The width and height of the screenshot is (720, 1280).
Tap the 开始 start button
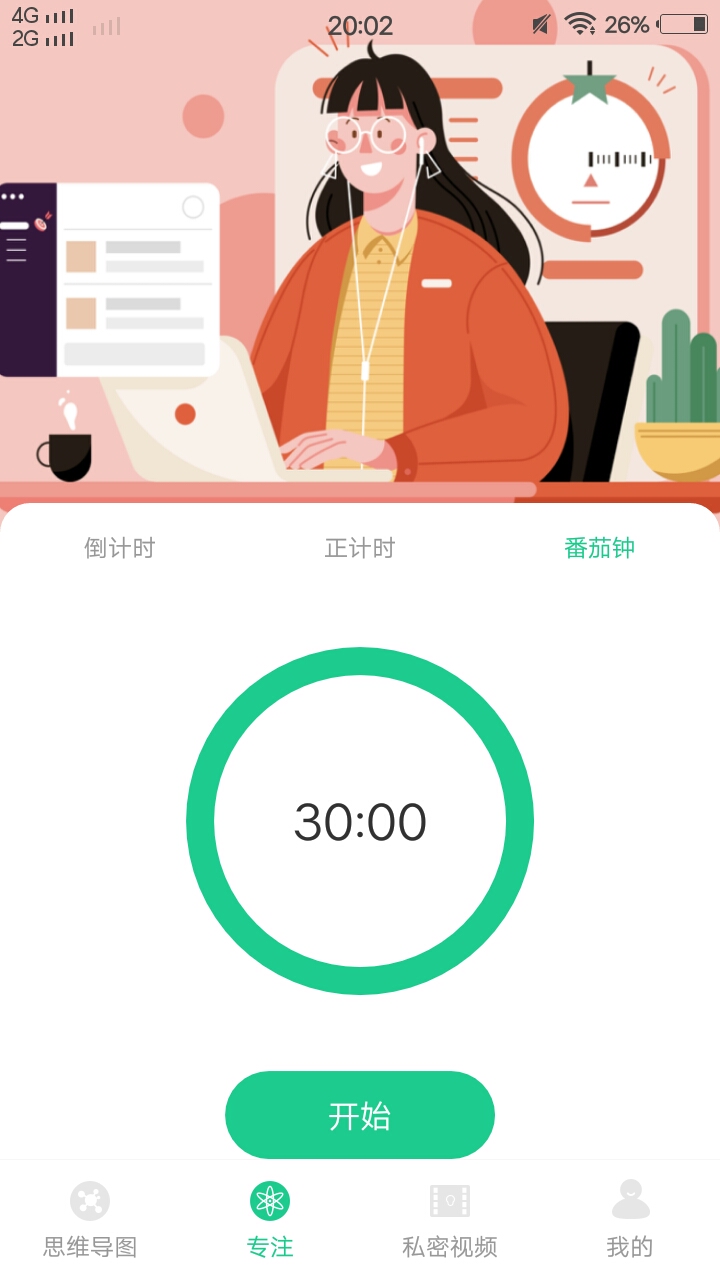pyautogui.click(x=360, y=1115)
